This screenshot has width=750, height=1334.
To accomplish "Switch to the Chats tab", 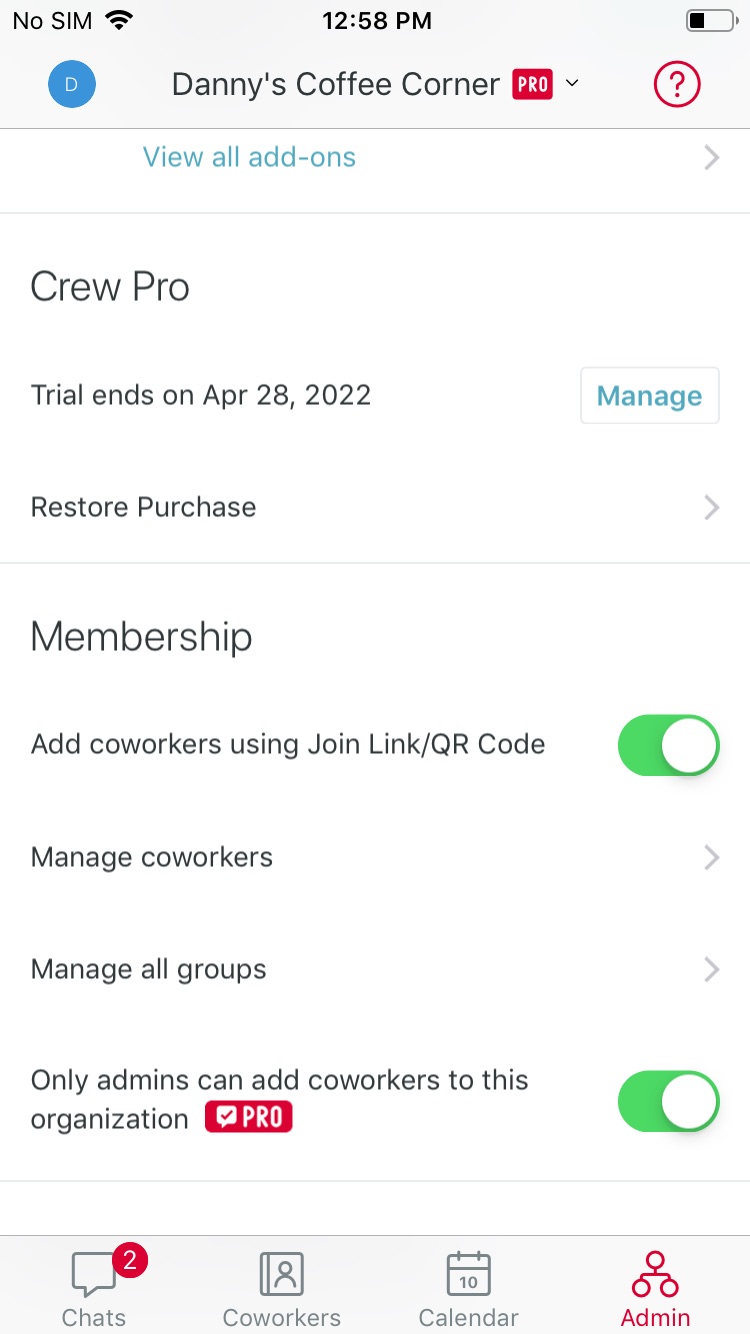I will tap(94, 1287).
